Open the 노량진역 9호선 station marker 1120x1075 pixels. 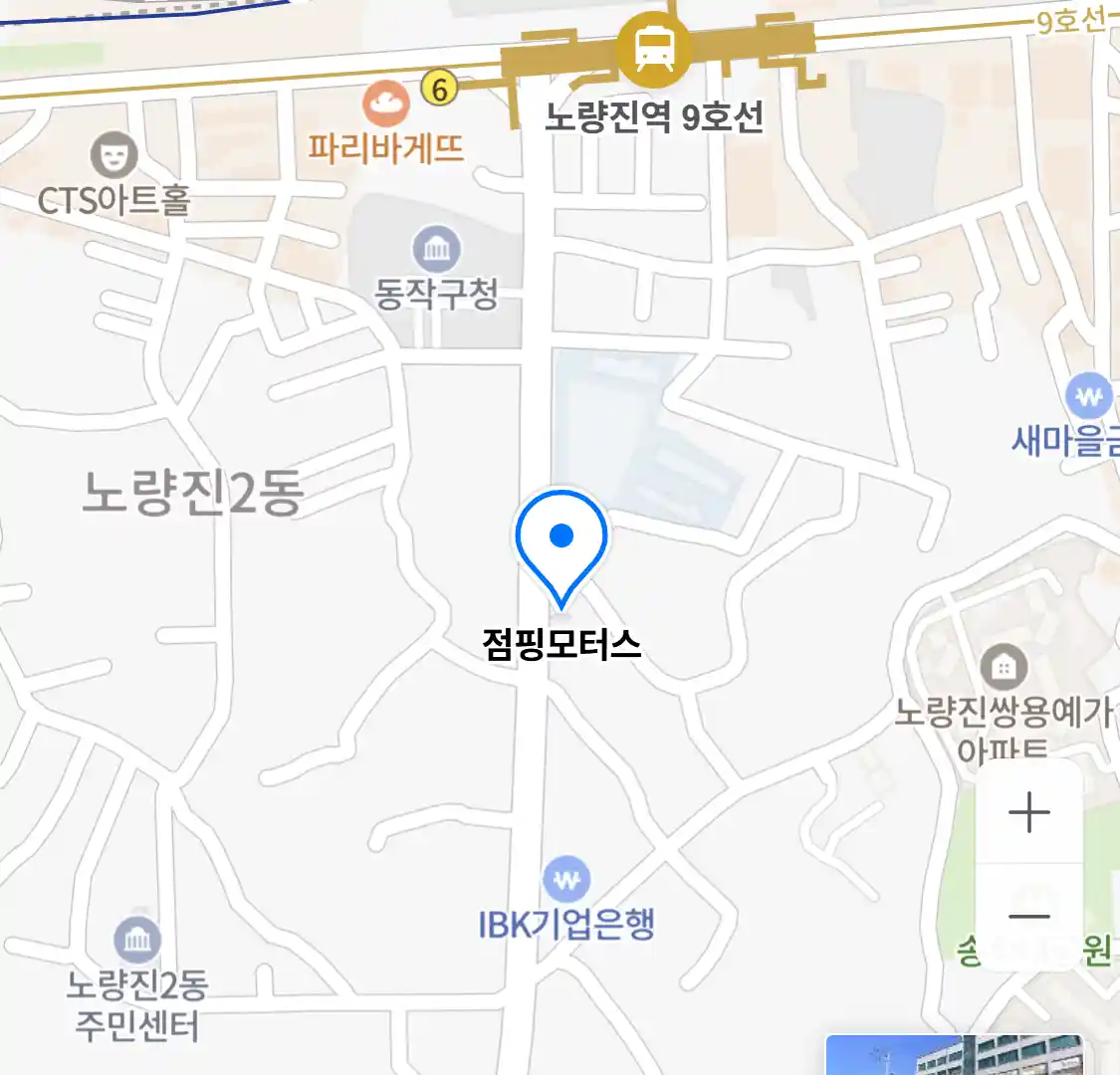pos(653,48)
